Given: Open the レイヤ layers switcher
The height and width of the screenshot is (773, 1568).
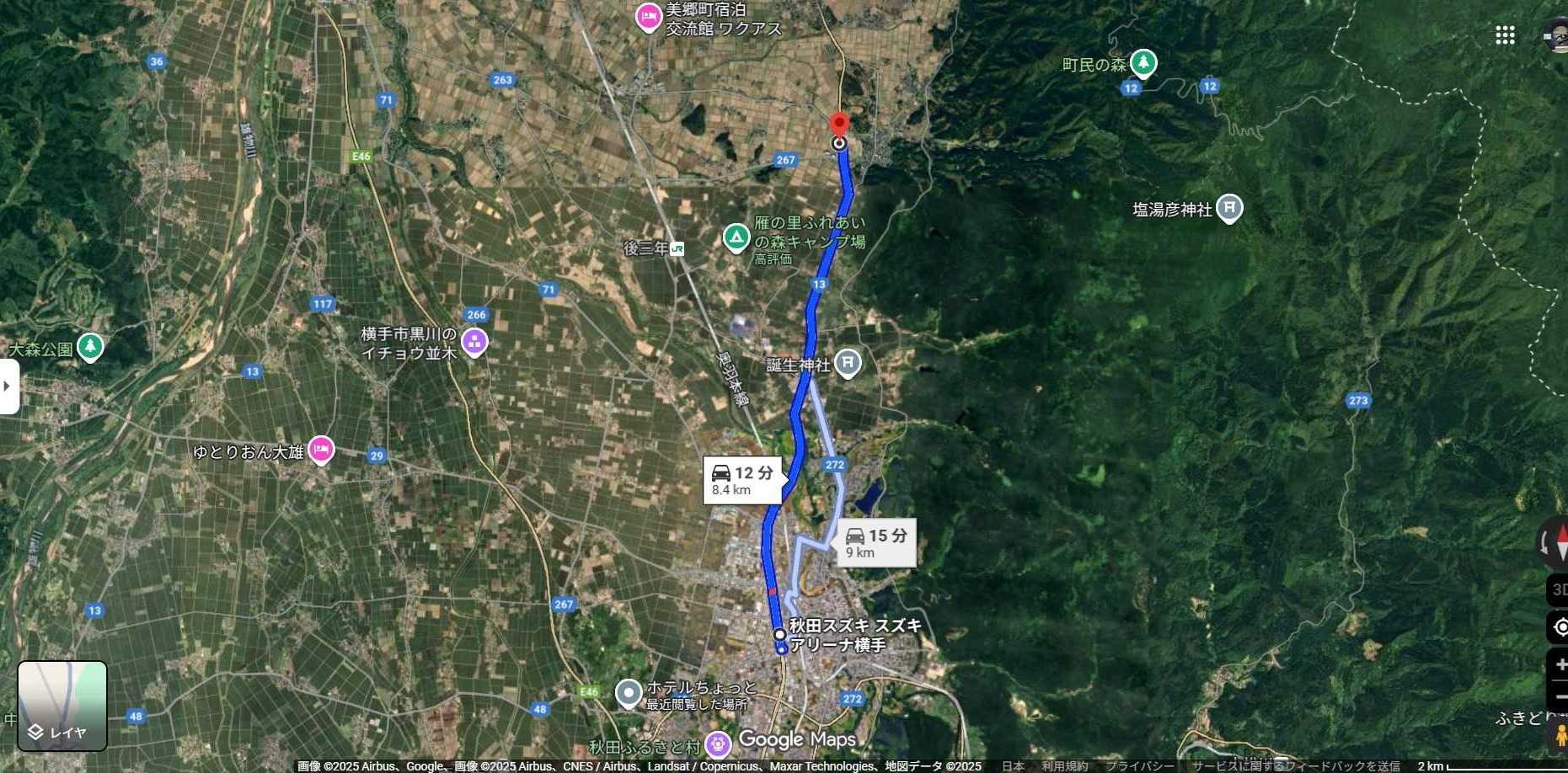Looking at the screenshot, I should [x=62, y=706].
